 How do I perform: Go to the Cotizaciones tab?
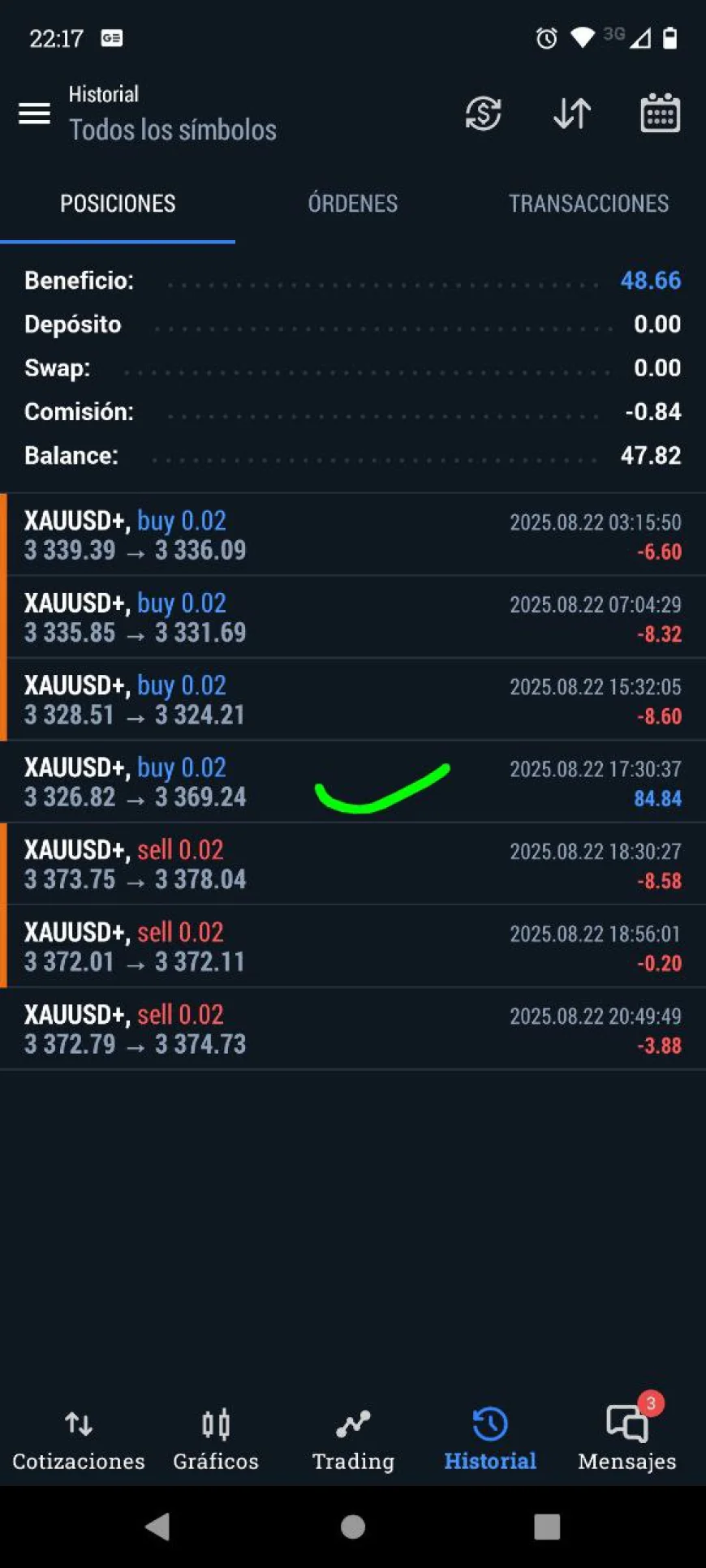click(79, 1439)
